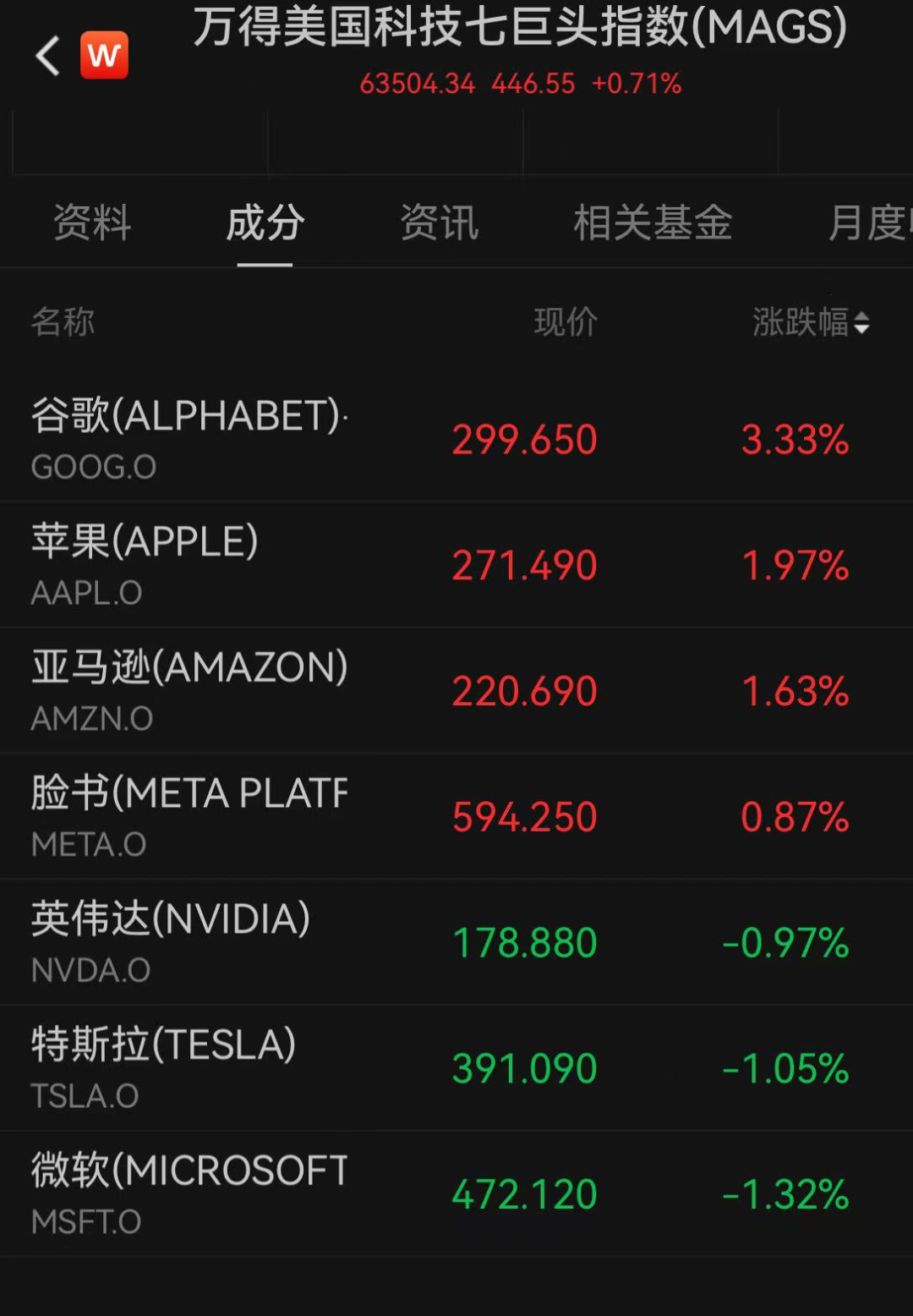
Task: Tap the +0.71% change percentage
Action: pyautogui.click(x=637, y=84)
